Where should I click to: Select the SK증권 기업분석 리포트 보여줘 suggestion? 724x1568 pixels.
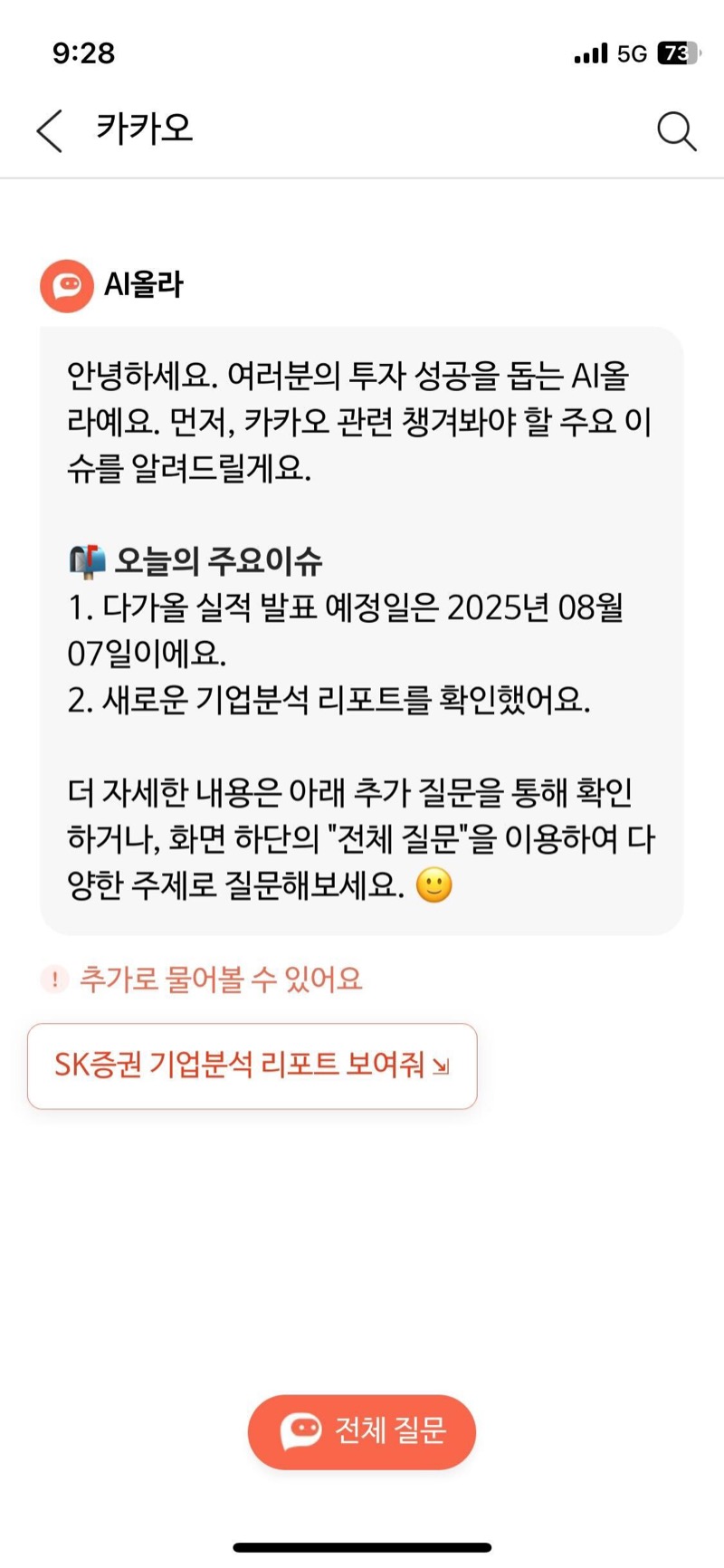pos(250,1066)
